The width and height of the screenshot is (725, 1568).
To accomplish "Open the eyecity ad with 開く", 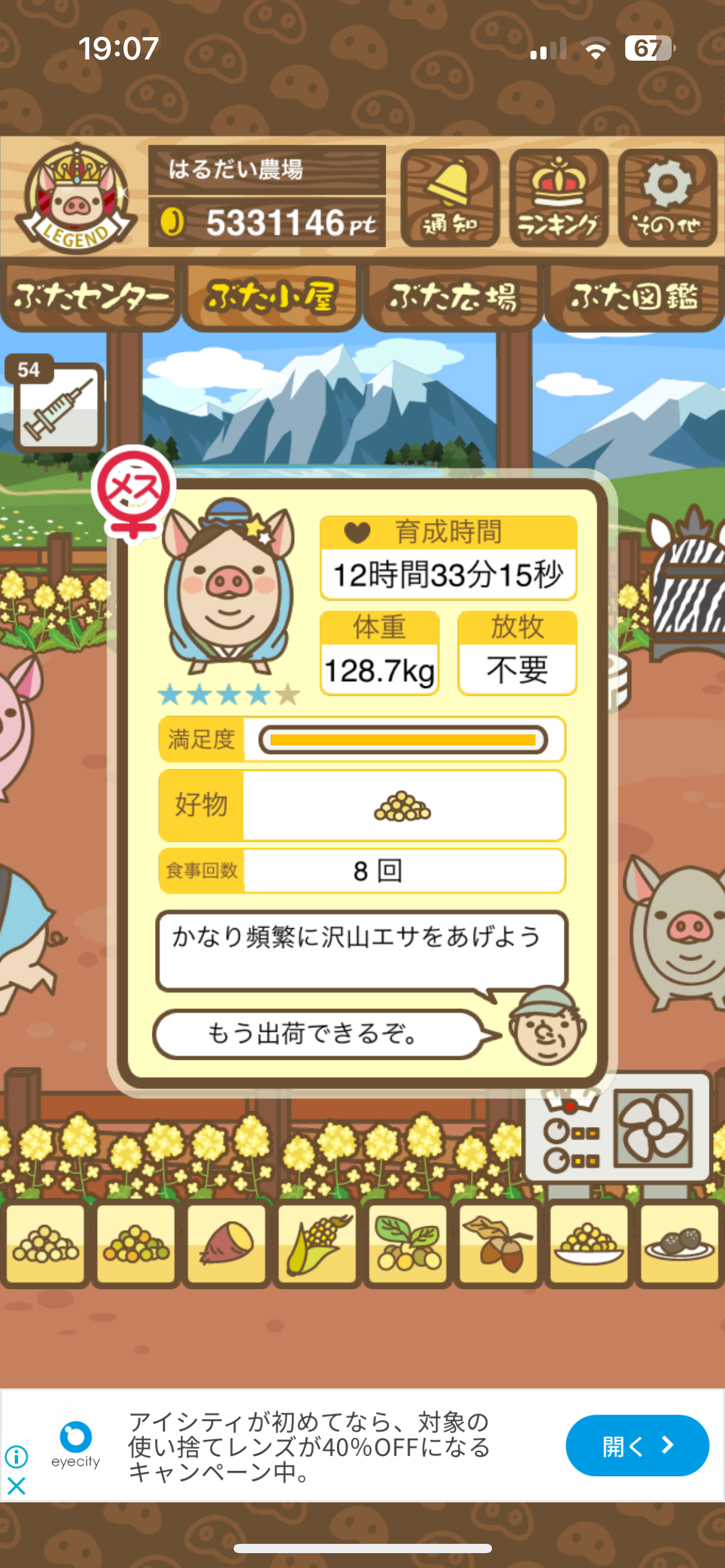I will (637, 1446).
